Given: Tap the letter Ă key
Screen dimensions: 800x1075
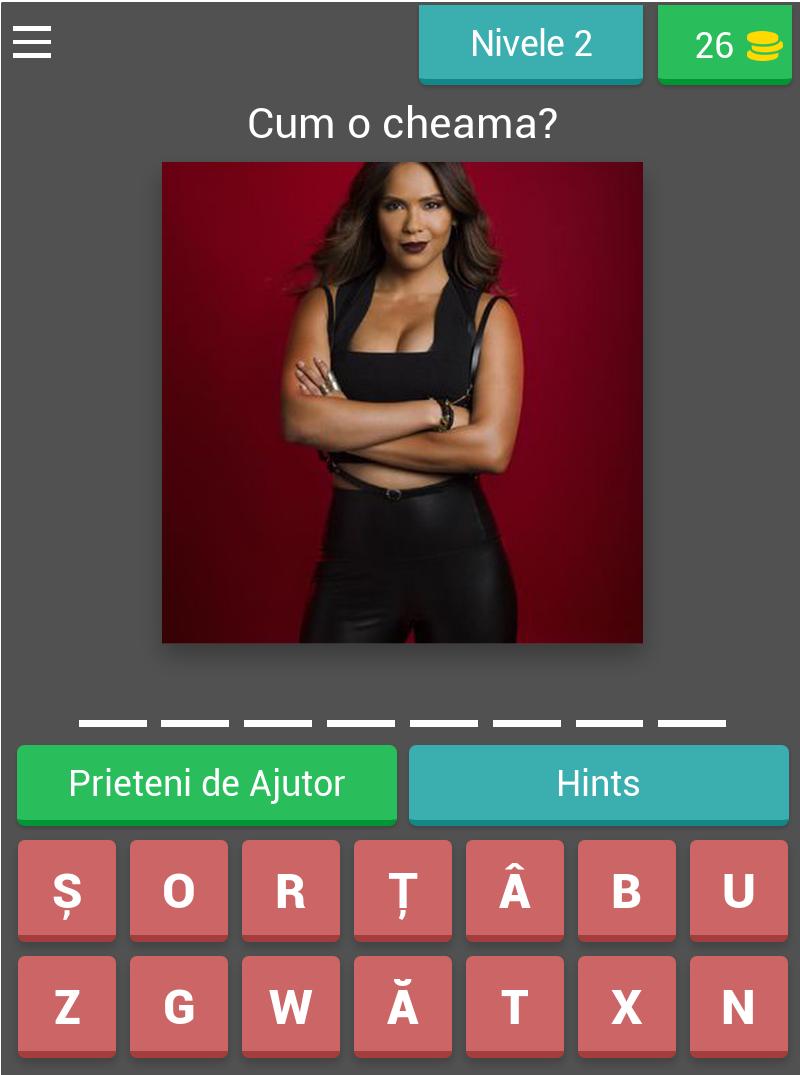Looking at the screenshot, I should (x=402, y=1005).
